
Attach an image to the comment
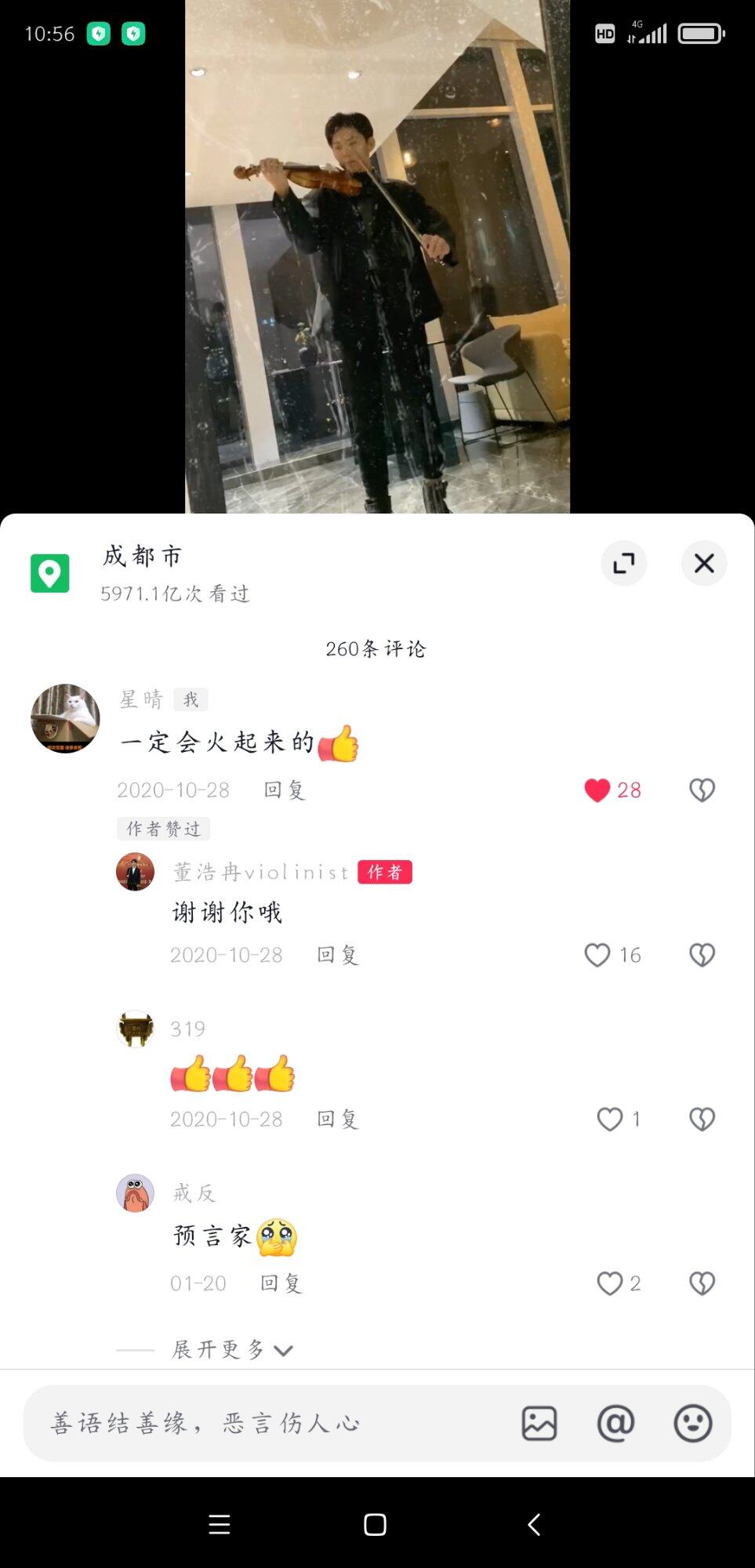pyautogui.click(x=539, y=1423)
